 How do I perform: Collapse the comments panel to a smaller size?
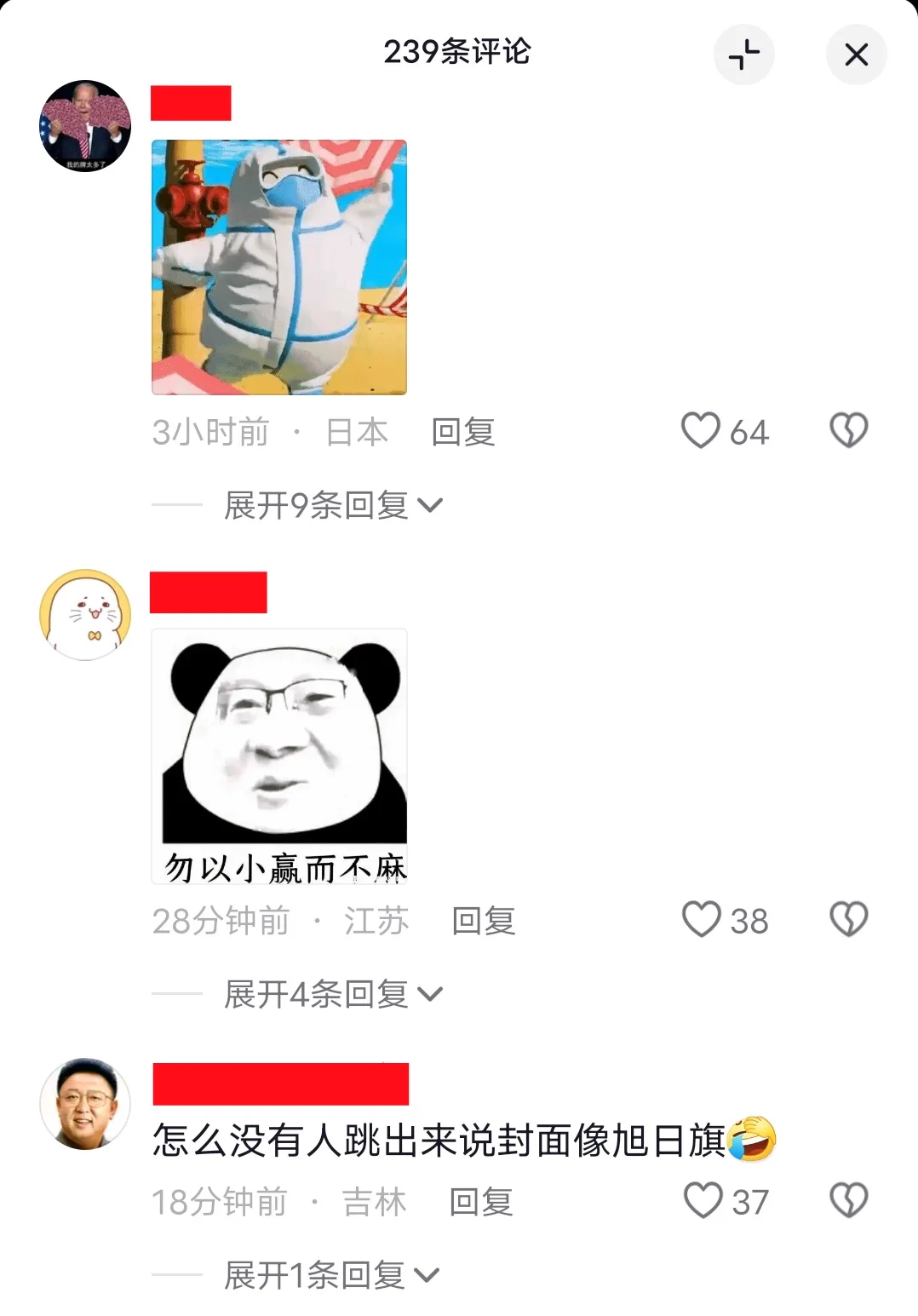[x=743, y=55]
